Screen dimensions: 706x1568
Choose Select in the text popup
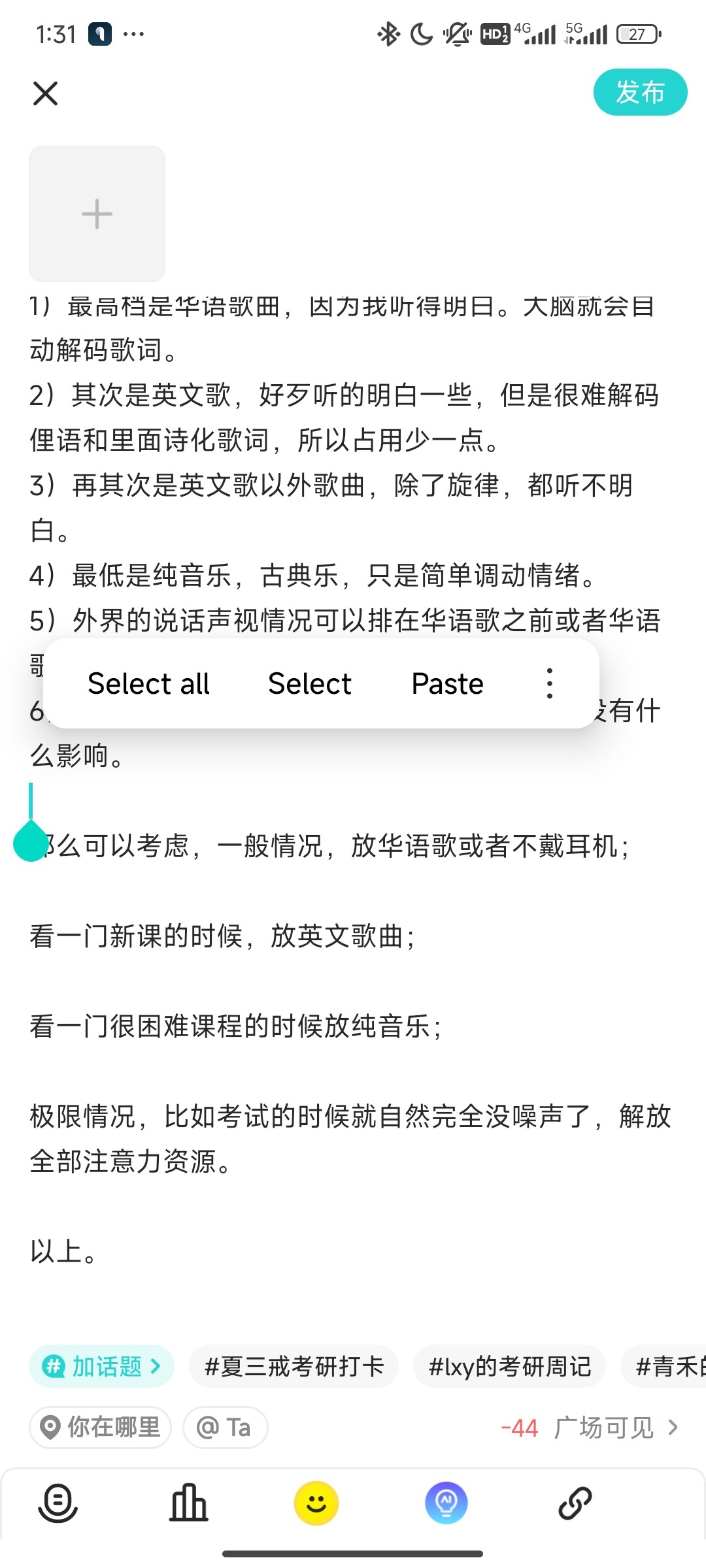[310, 683]
